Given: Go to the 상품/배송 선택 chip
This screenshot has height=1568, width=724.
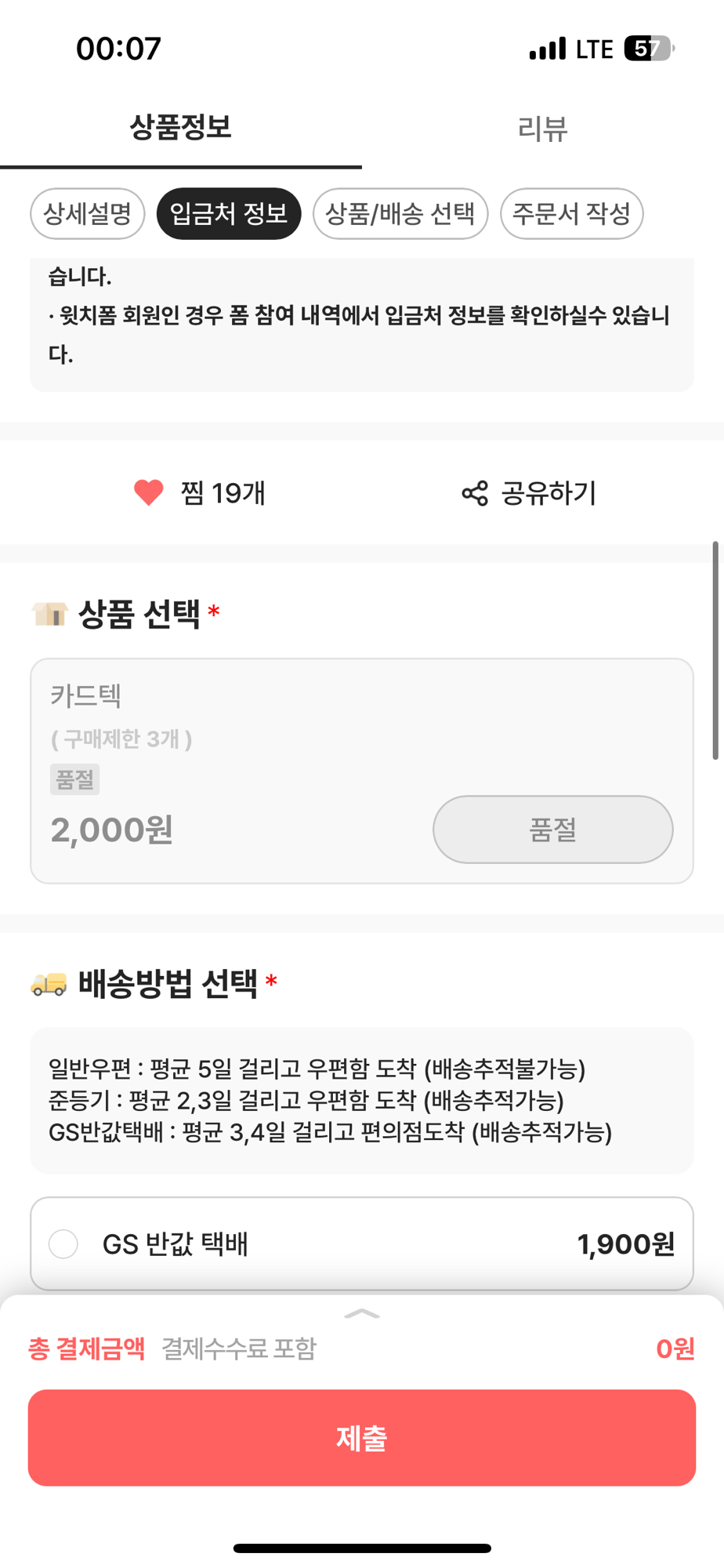Looking at the screenshot, I should coord(400,213).
